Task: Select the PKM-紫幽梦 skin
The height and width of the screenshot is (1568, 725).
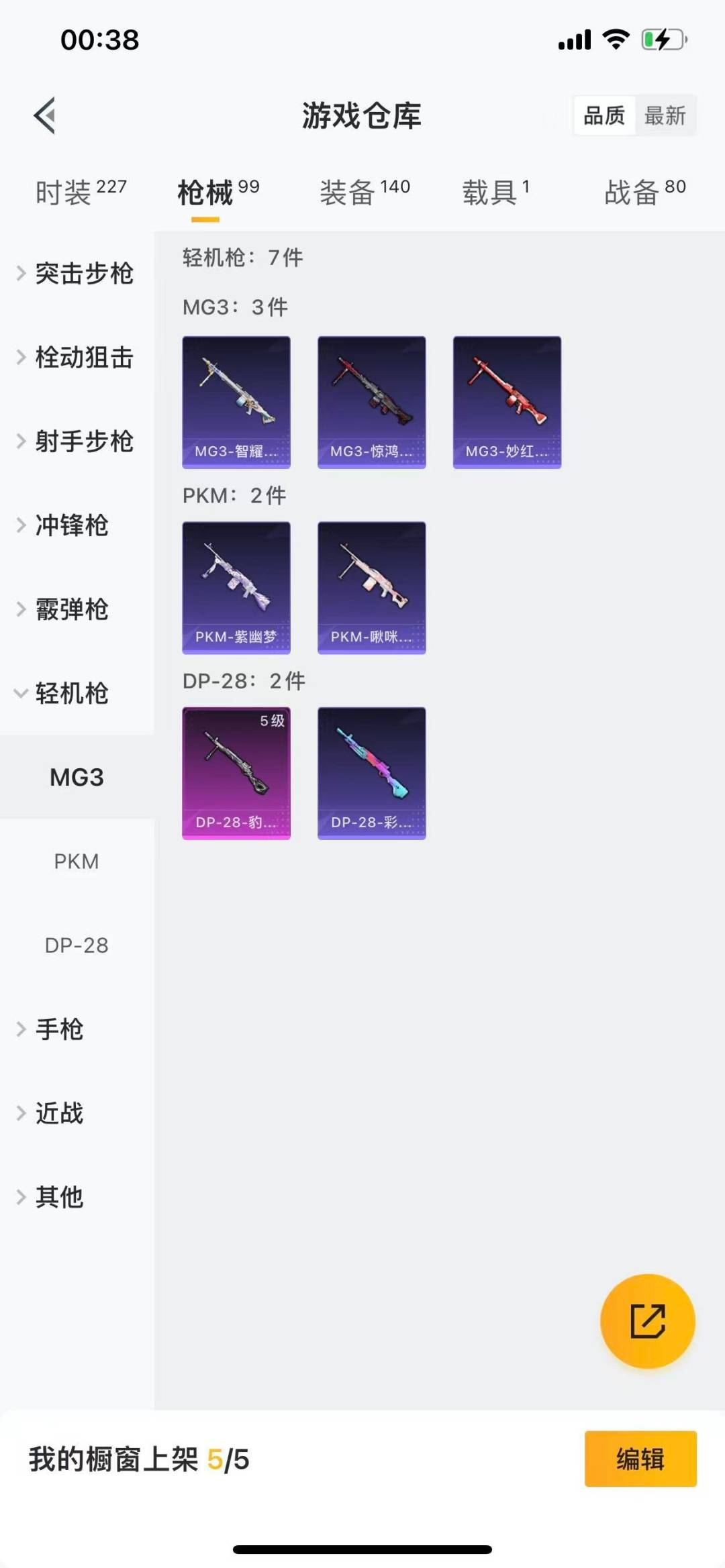Action: click(x=236, y=587)
